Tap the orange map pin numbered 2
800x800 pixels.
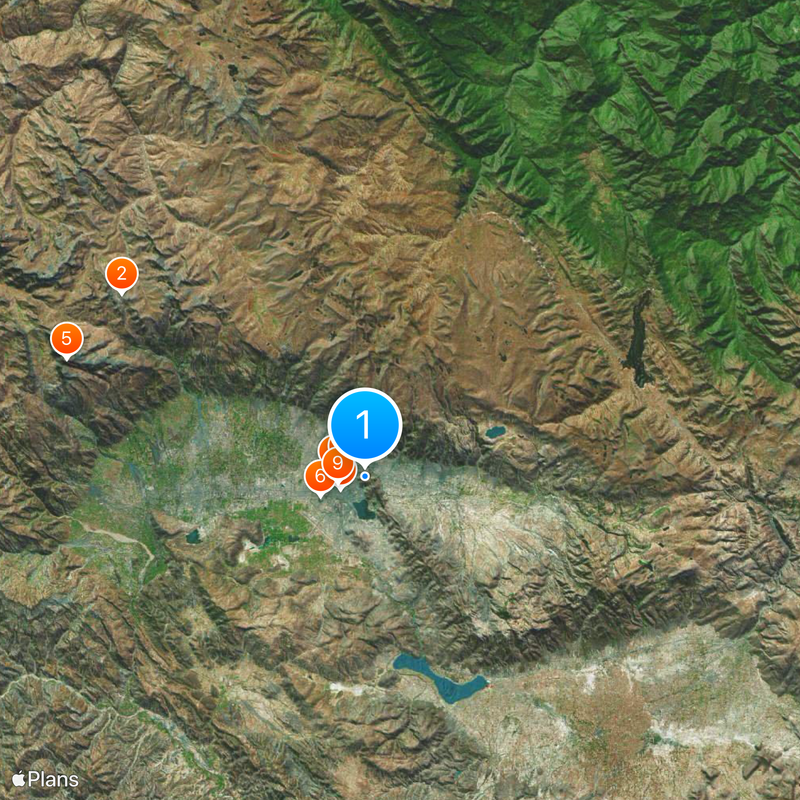pyautogui.click(x=121, y=273)
